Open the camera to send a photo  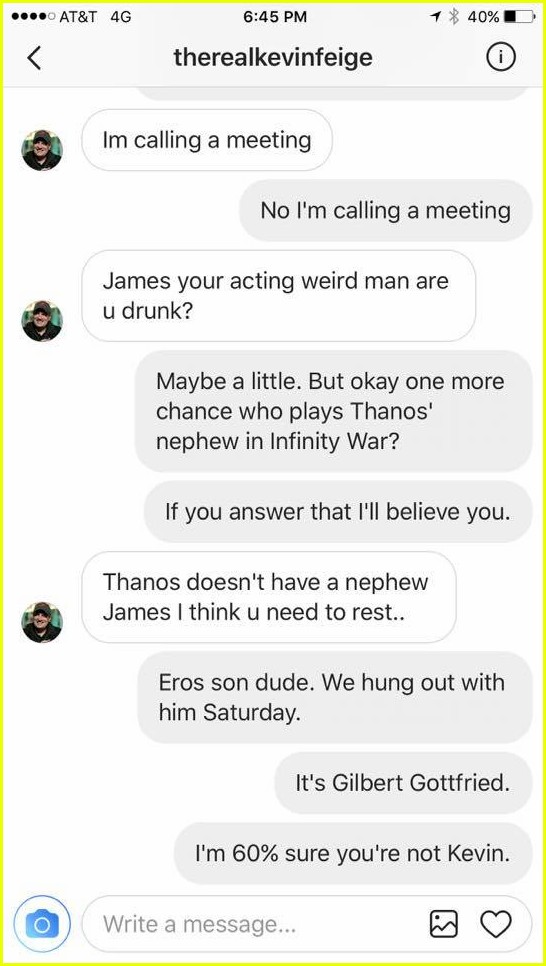(42, 924)
